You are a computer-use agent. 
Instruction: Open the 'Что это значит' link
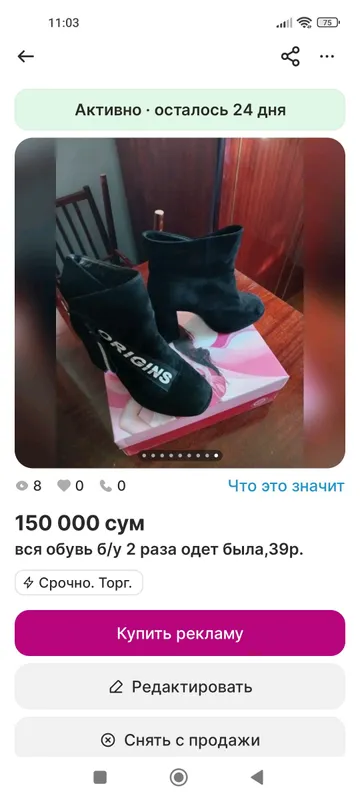286,486
